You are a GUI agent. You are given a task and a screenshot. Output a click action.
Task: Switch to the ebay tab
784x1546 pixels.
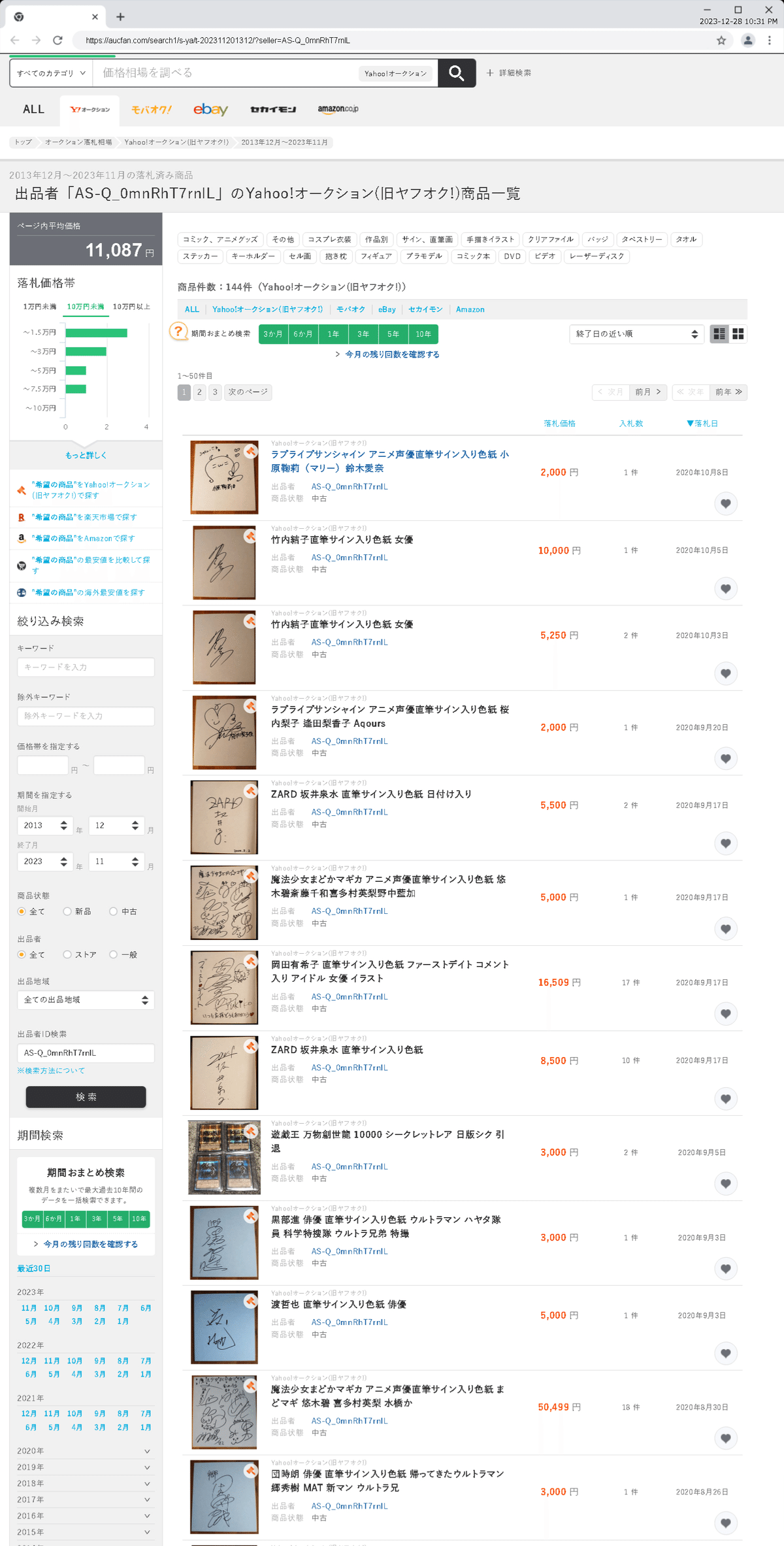(x=210, y=110)
